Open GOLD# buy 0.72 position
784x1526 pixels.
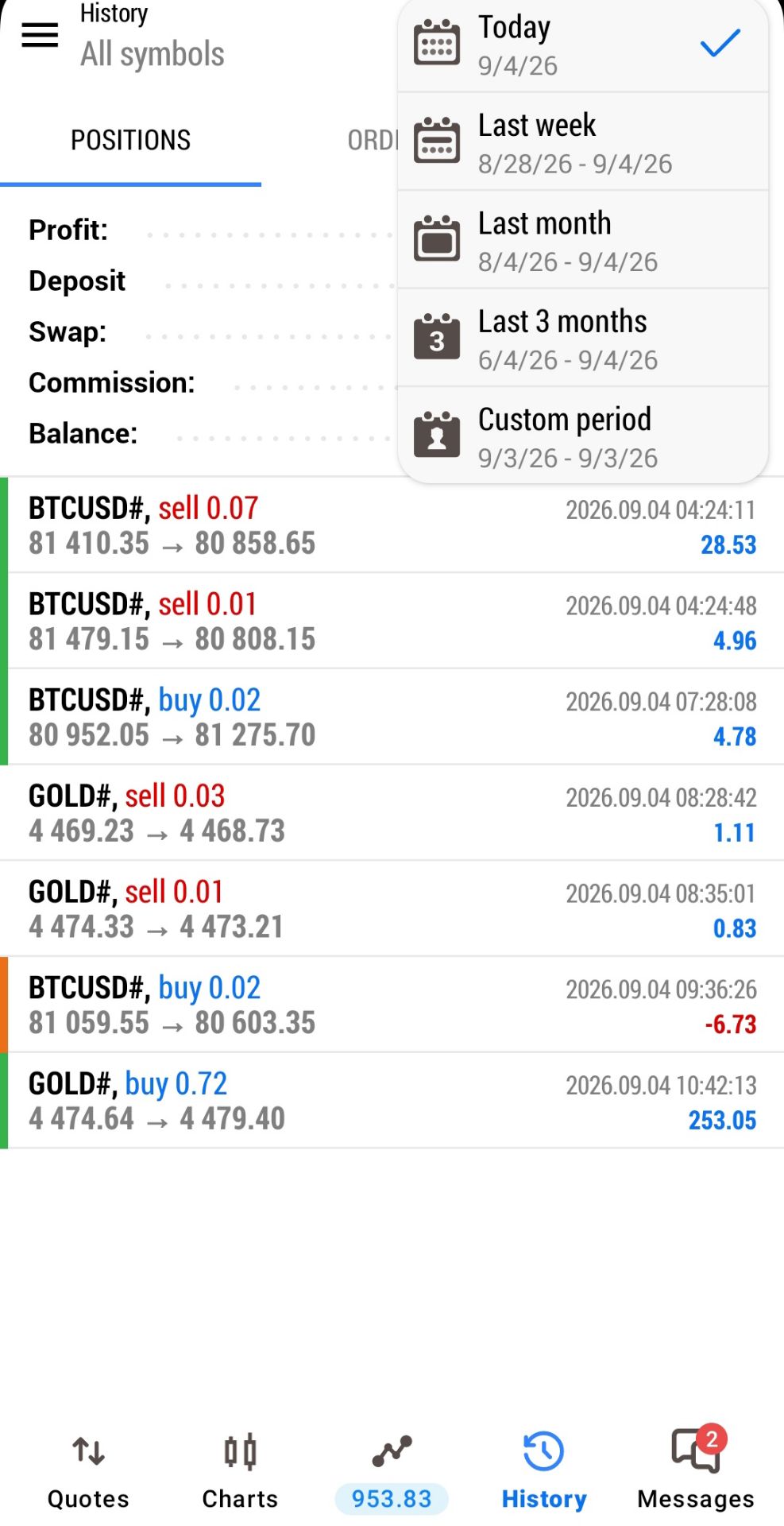[392, 1101]
